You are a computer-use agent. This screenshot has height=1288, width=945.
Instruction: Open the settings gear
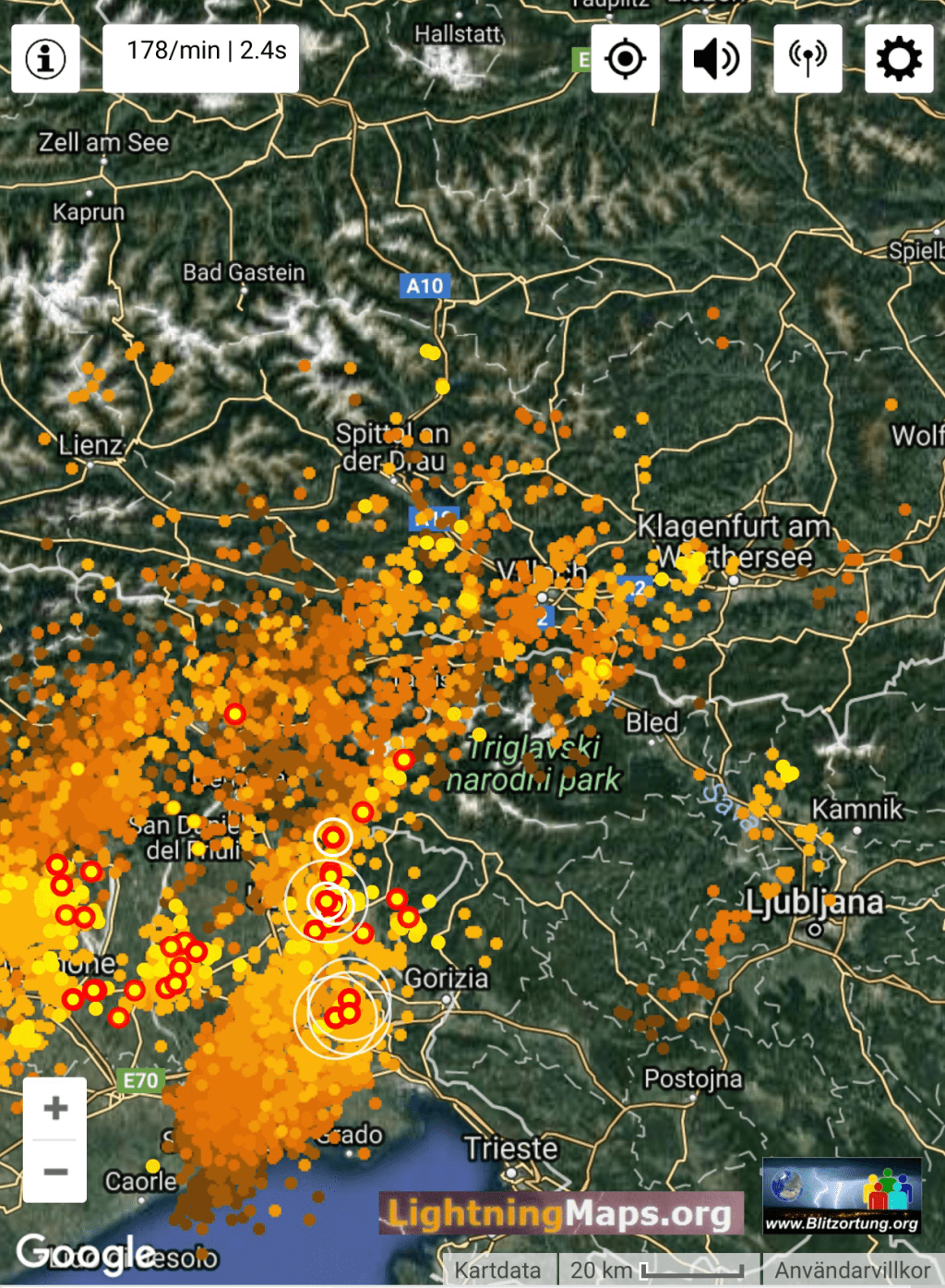click(x=898, y=59)
